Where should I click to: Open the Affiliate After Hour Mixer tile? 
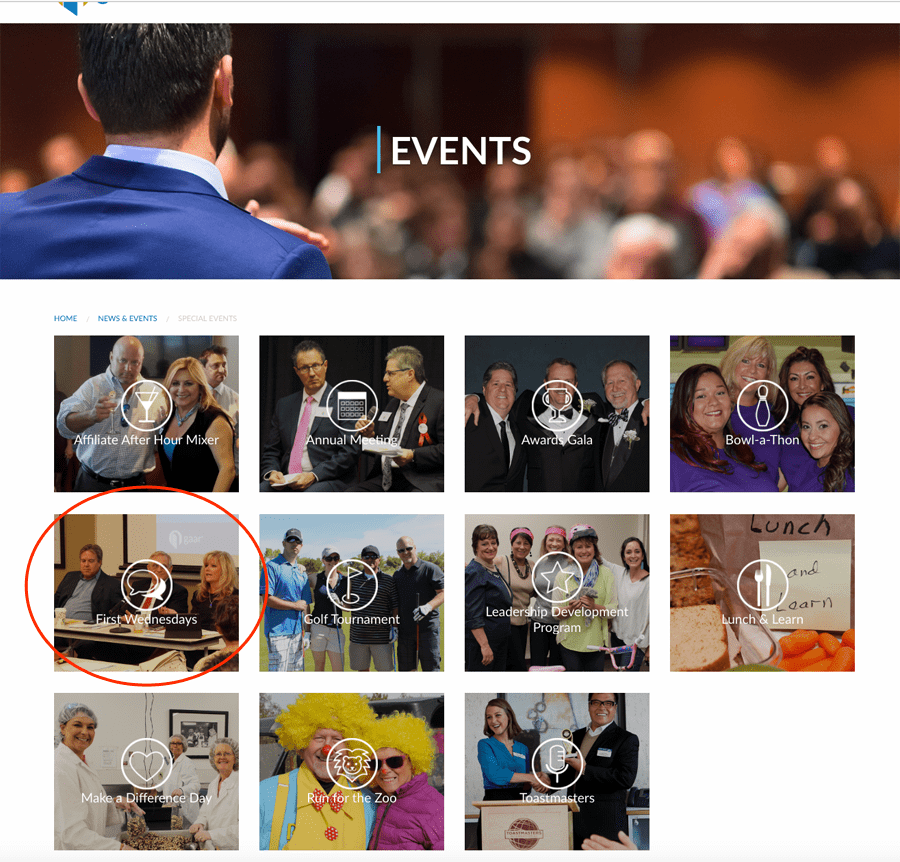(146, 413)
